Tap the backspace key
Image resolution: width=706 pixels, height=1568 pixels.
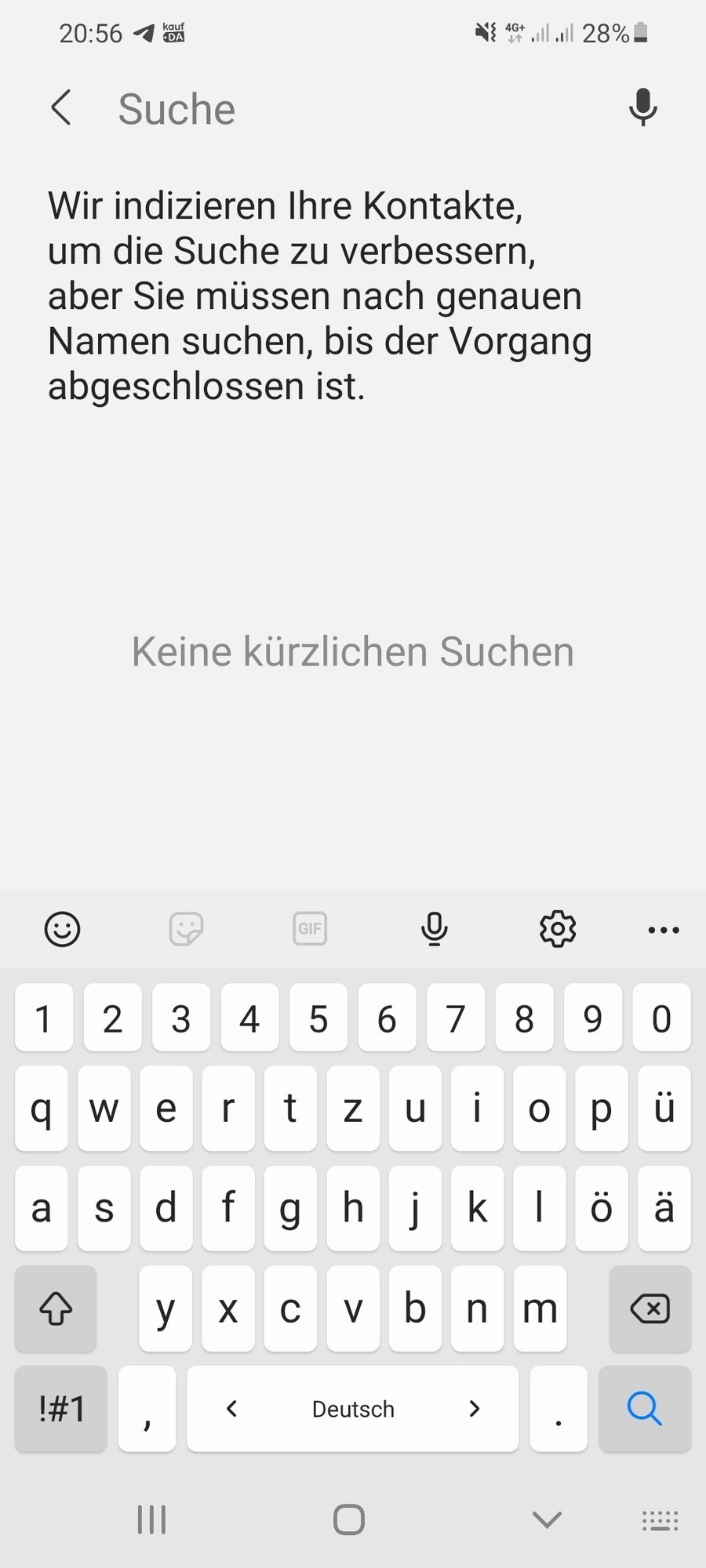(x=650, y=1308)
